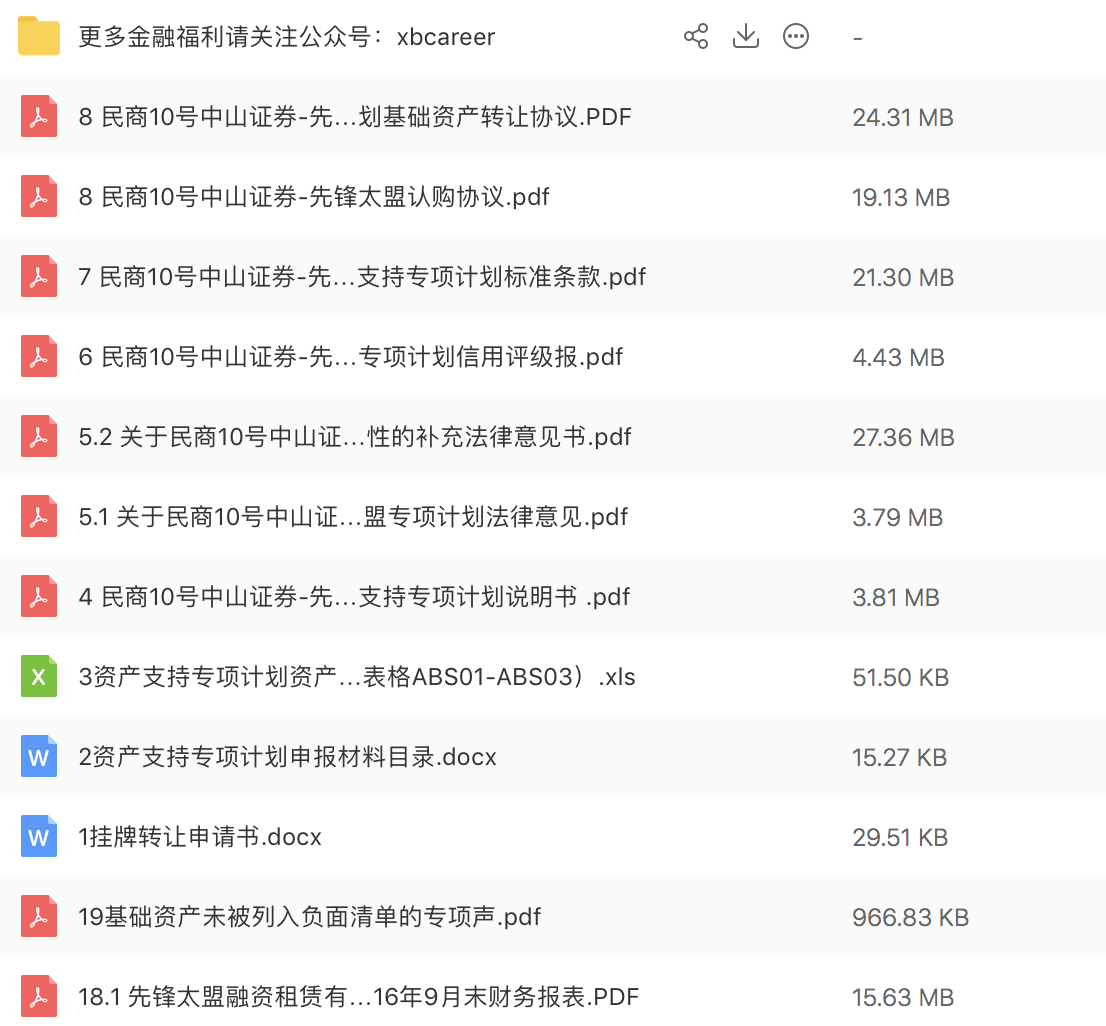Image resolution: width=1106 pixels, height=1026 pixels.
Task: Open 5.1 专项计划法律意见.pdf
Action: (x=352, y=517)
